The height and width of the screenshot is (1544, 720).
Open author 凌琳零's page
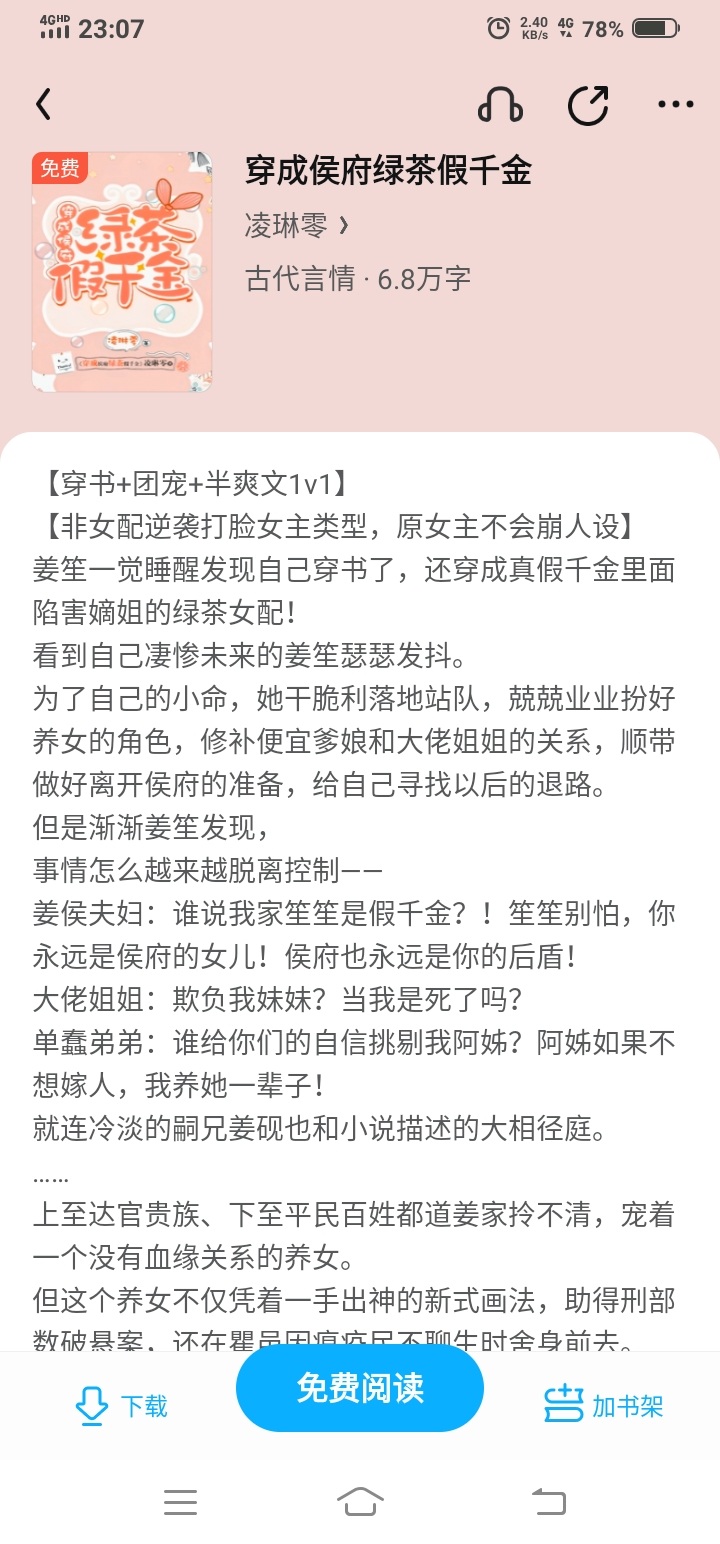(296, 225)
